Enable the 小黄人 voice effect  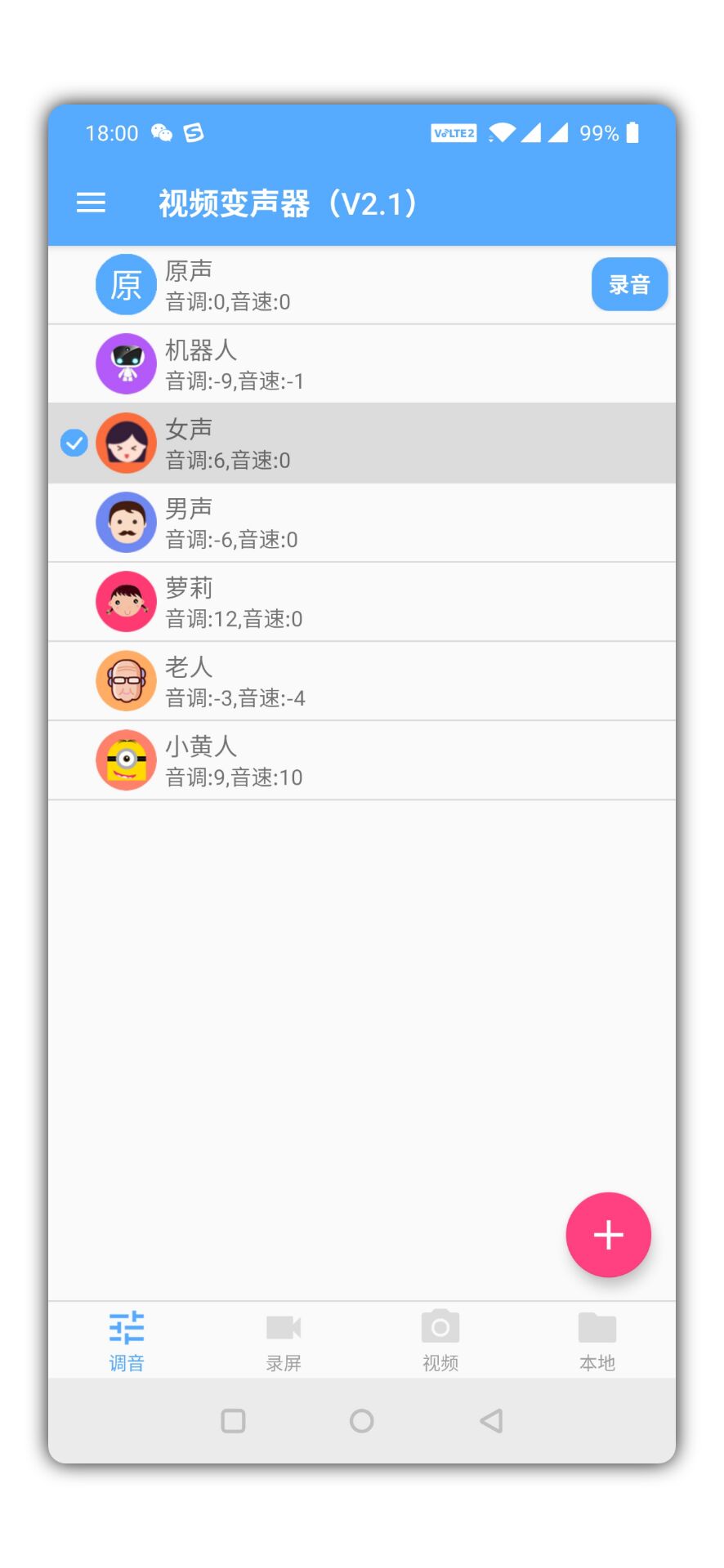tap(360, 759)
